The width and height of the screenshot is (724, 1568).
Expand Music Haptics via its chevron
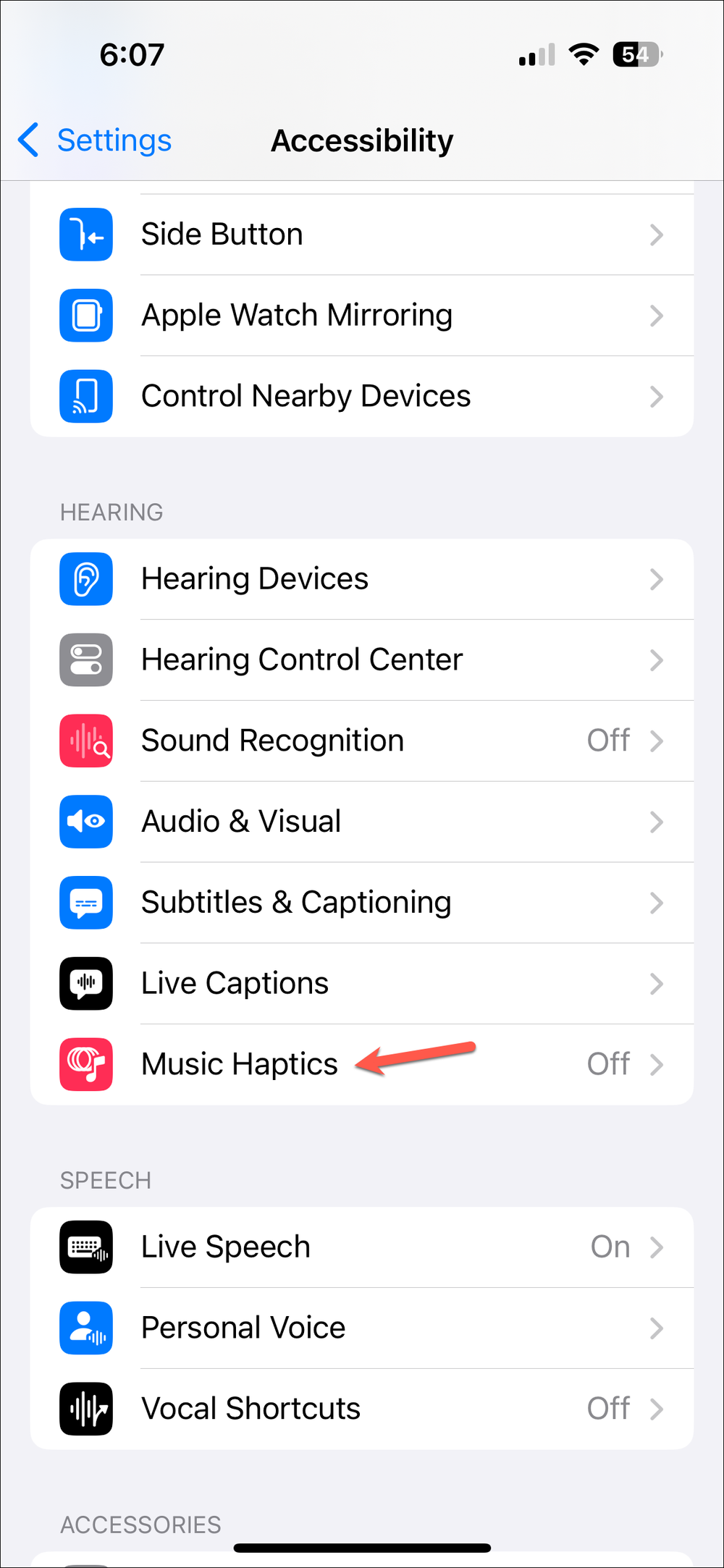(657, 1065)
